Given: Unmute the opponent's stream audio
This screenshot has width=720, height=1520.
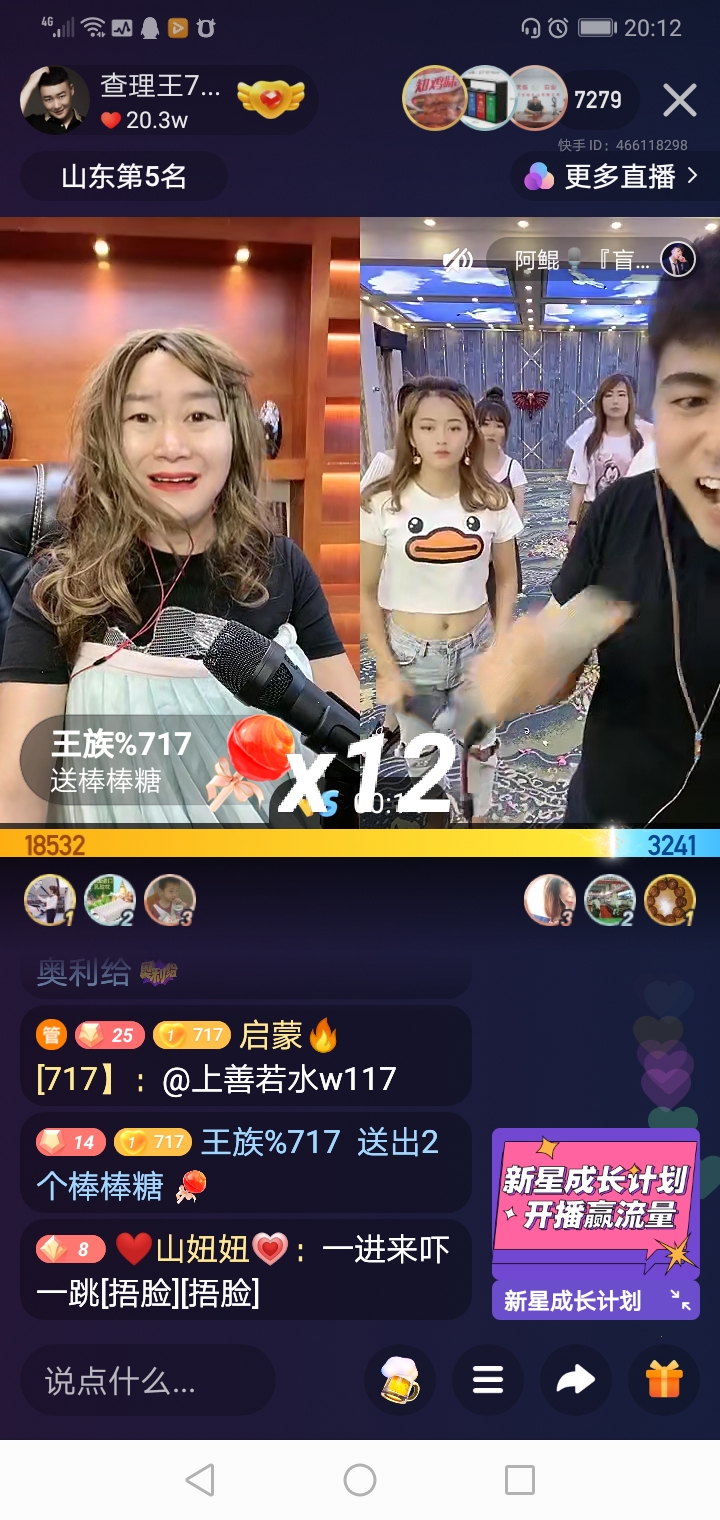Looking at the screenshot, I should tap(458, 260).
